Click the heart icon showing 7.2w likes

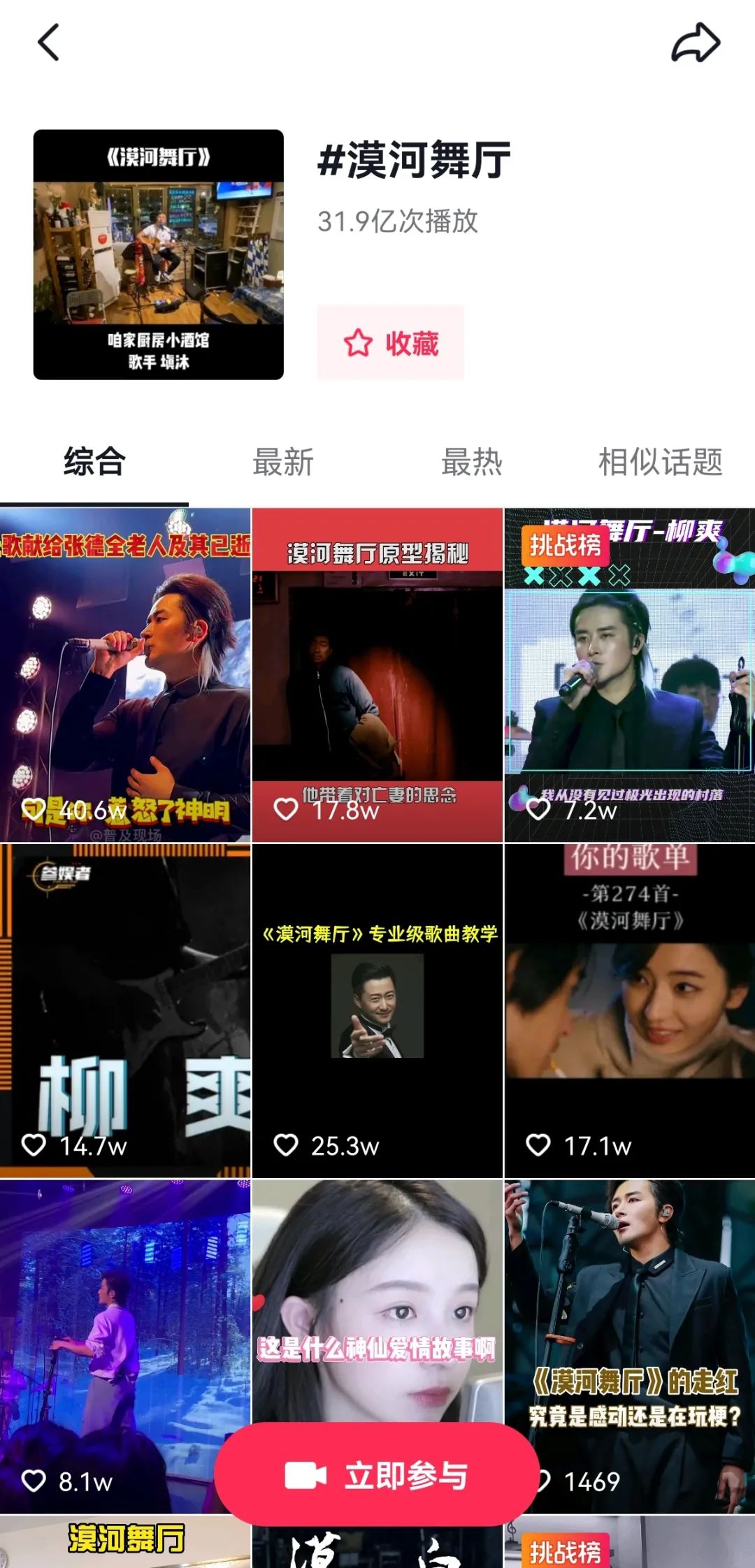(x=537, y=808)
